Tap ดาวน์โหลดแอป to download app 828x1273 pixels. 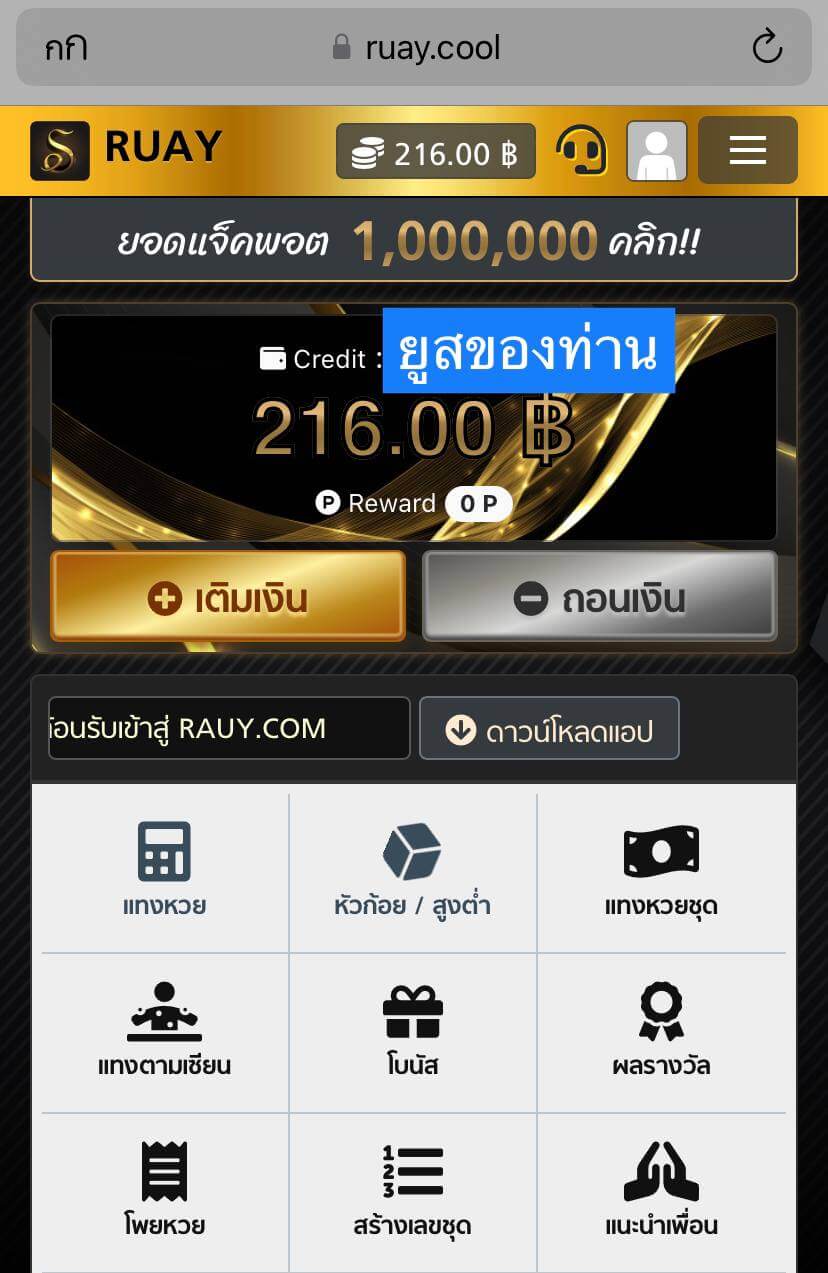[549, 729]
